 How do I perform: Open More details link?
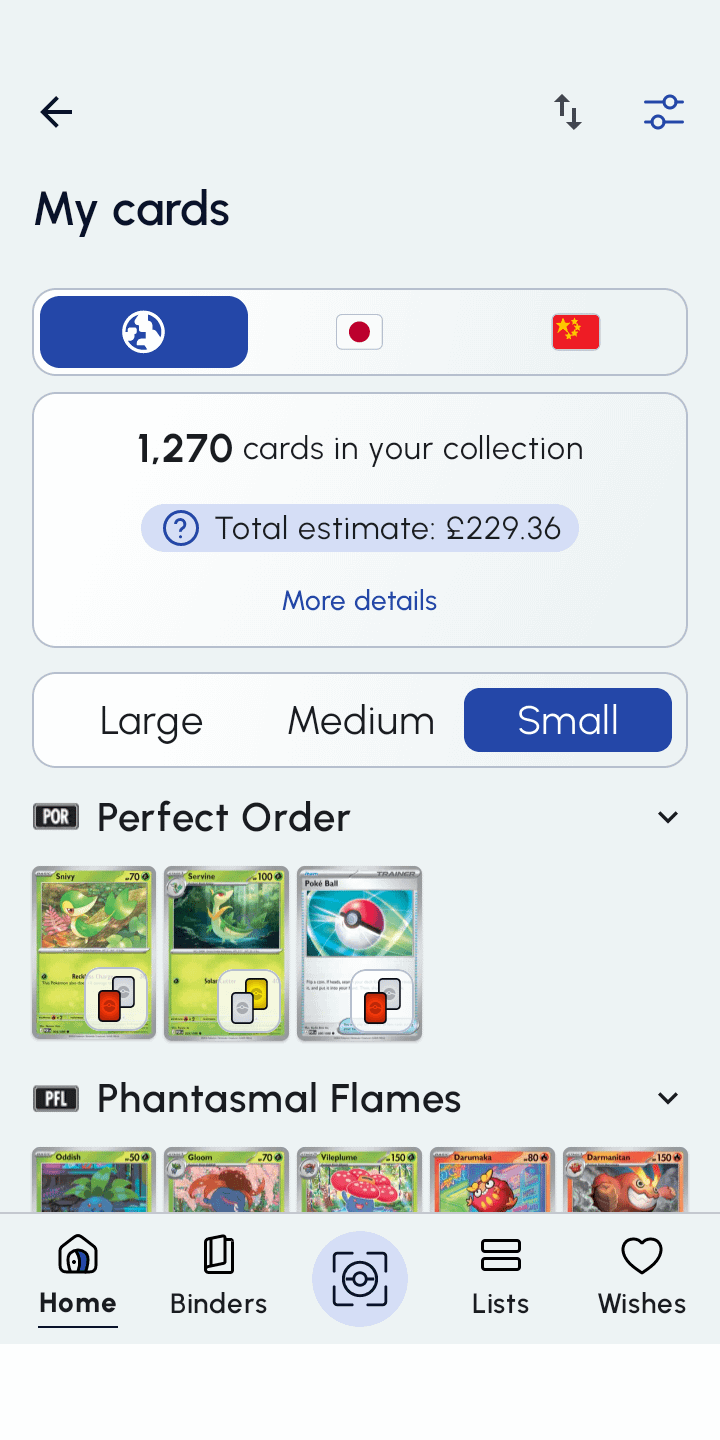[x=359, y=600]
